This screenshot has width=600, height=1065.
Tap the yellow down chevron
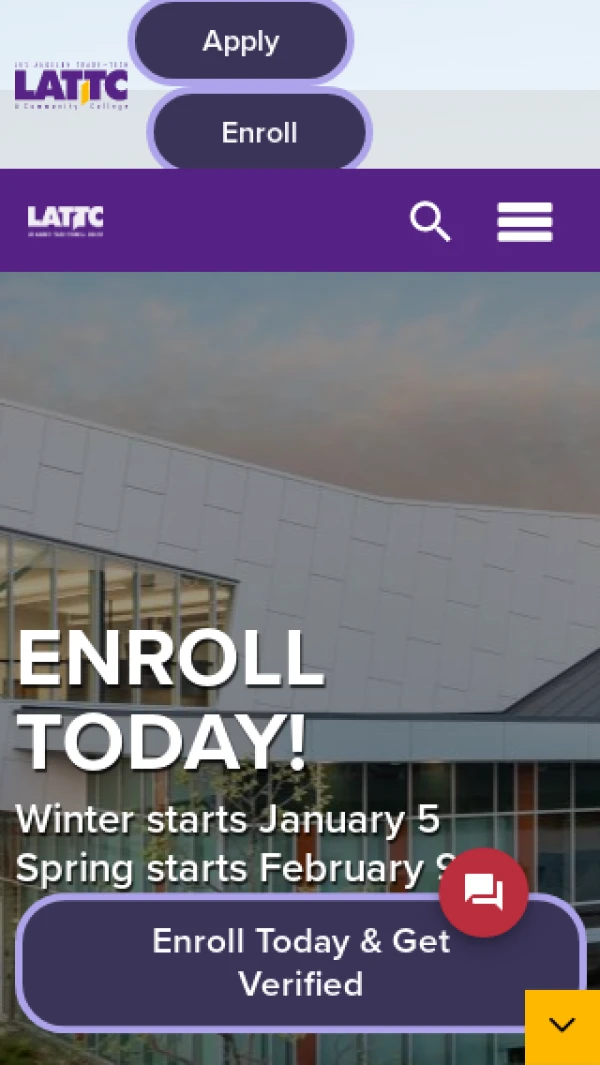pos(562,1026)
